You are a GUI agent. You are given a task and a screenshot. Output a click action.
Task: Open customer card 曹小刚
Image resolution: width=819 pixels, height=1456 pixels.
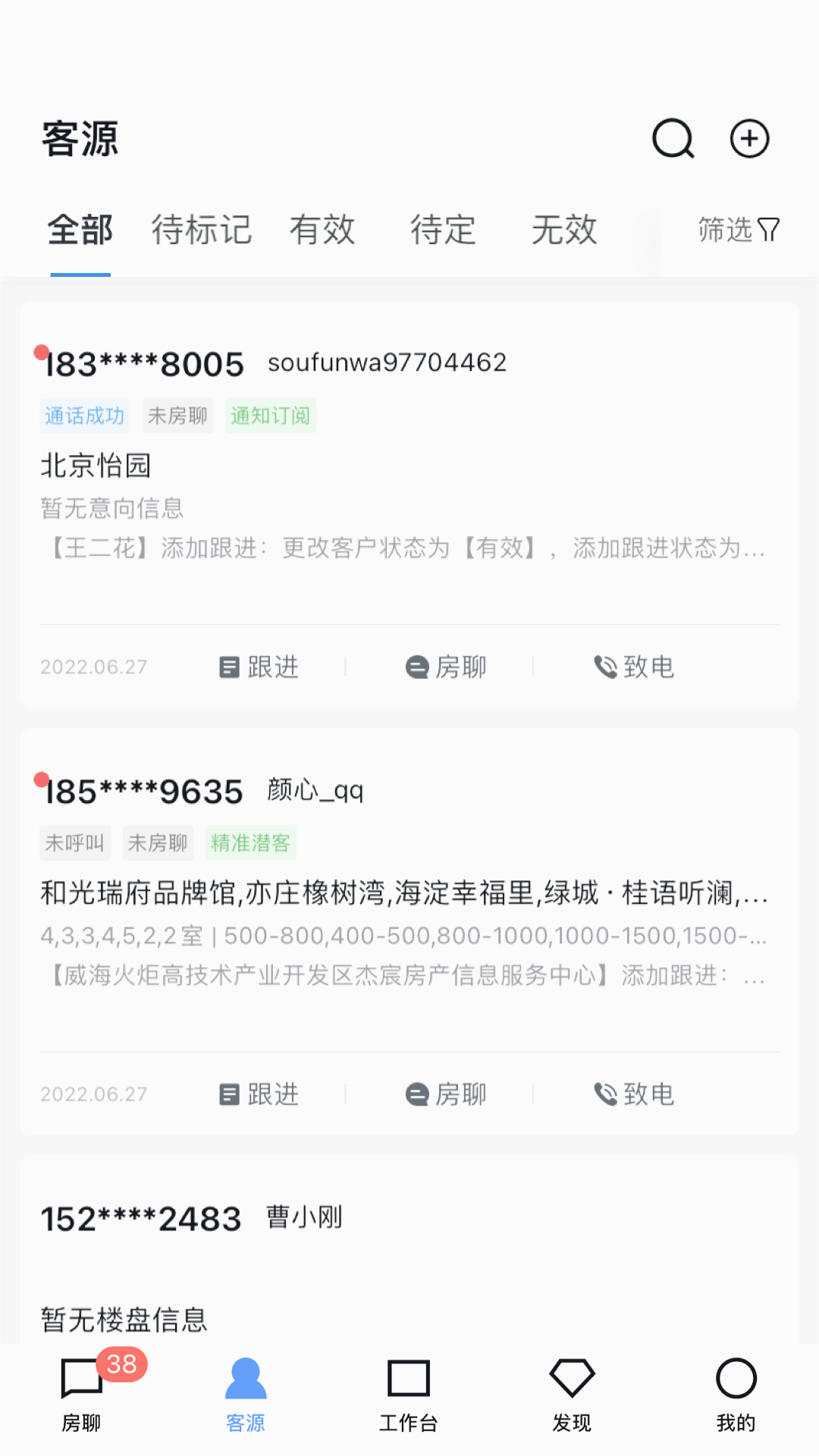point(409,1251)
